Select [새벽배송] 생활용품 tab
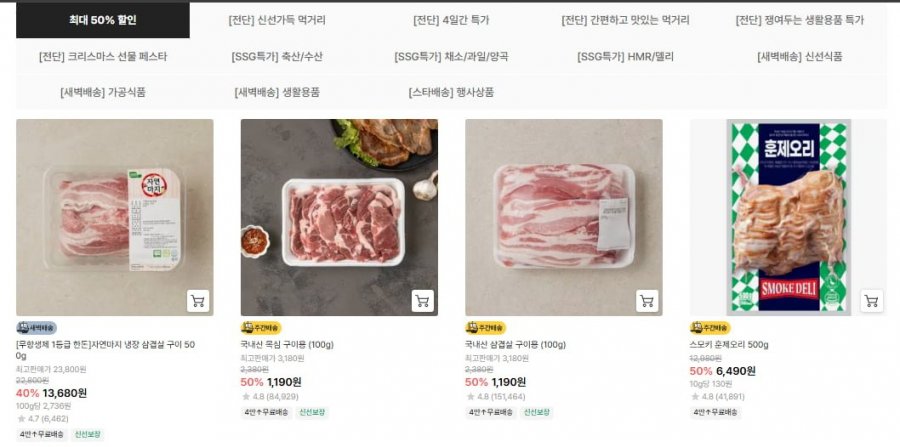This screenshot has height=447, width=900. (277, 92)
